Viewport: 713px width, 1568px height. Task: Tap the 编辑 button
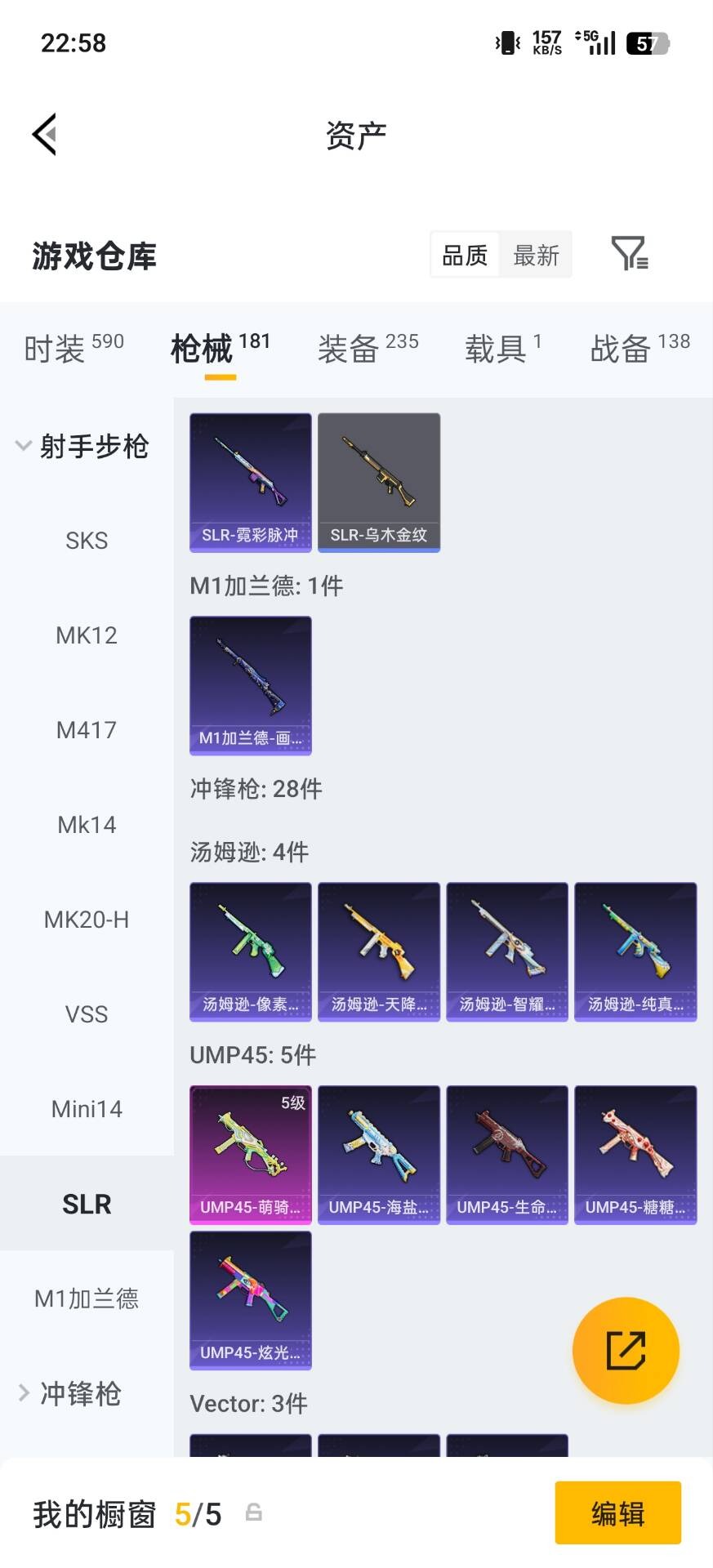click(617, 1512)
